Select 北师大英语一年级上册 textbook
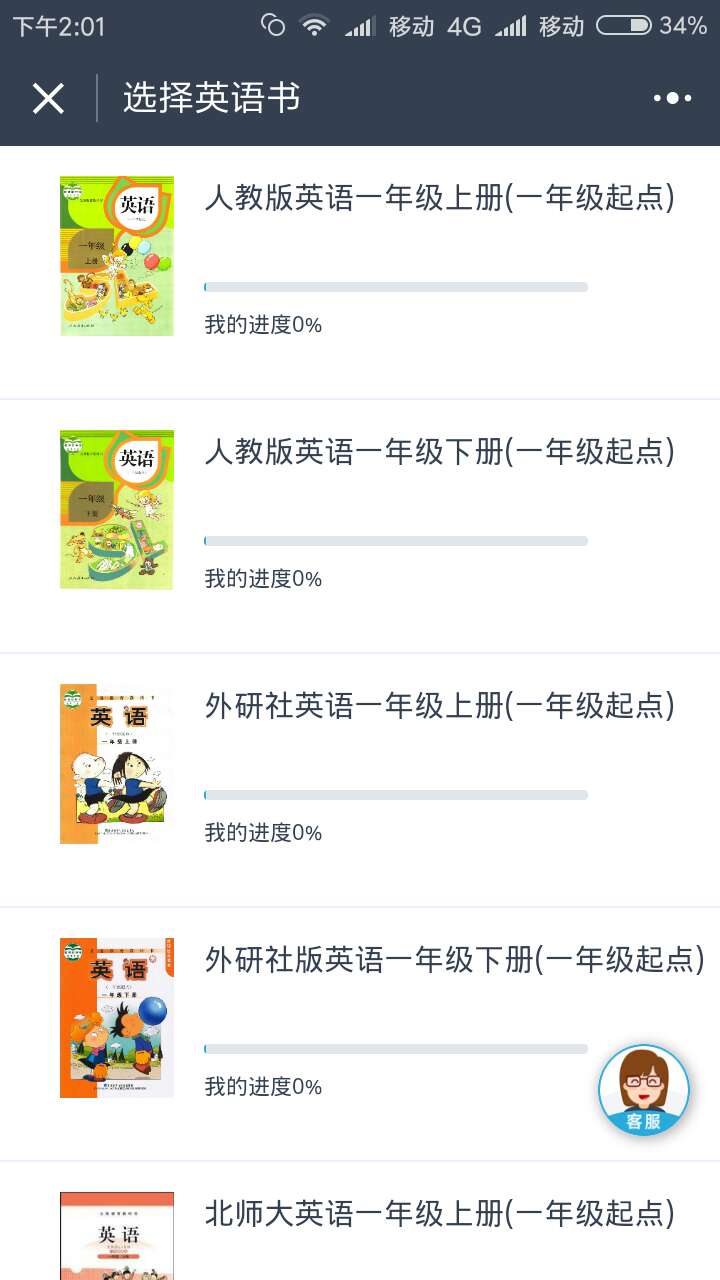The width and height of the screenshot is (720, 1280). click(x=439, y=1214)
